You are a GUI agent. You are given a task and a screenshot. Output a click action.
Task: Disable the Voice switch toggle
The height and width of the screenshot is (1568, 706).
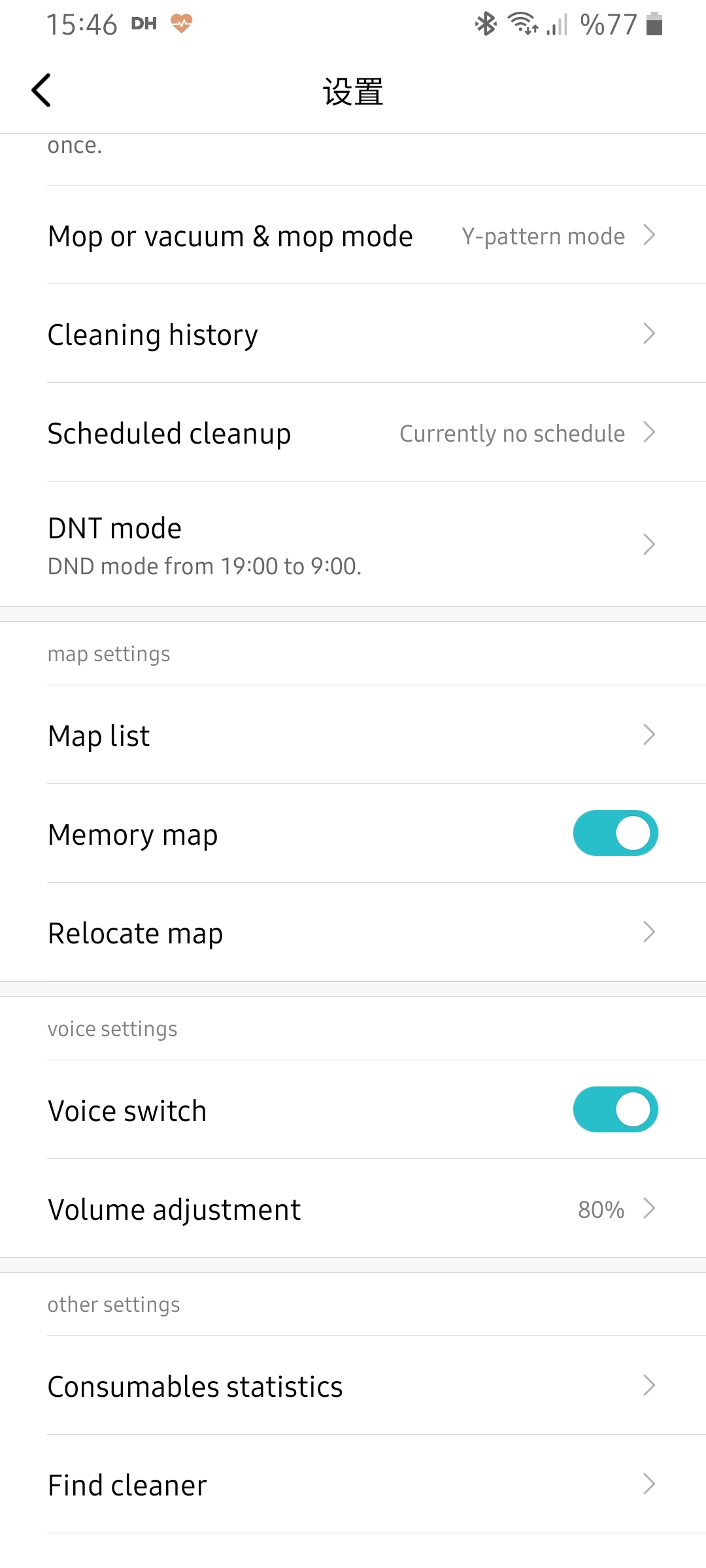615,1109
